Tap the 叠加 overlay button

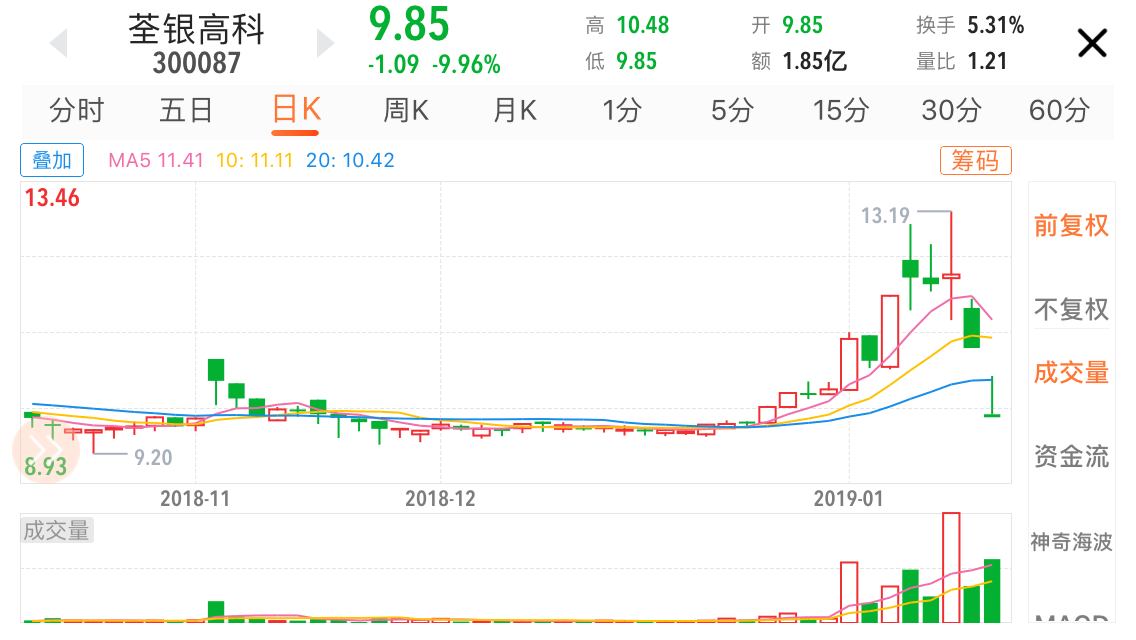[52, 160]
